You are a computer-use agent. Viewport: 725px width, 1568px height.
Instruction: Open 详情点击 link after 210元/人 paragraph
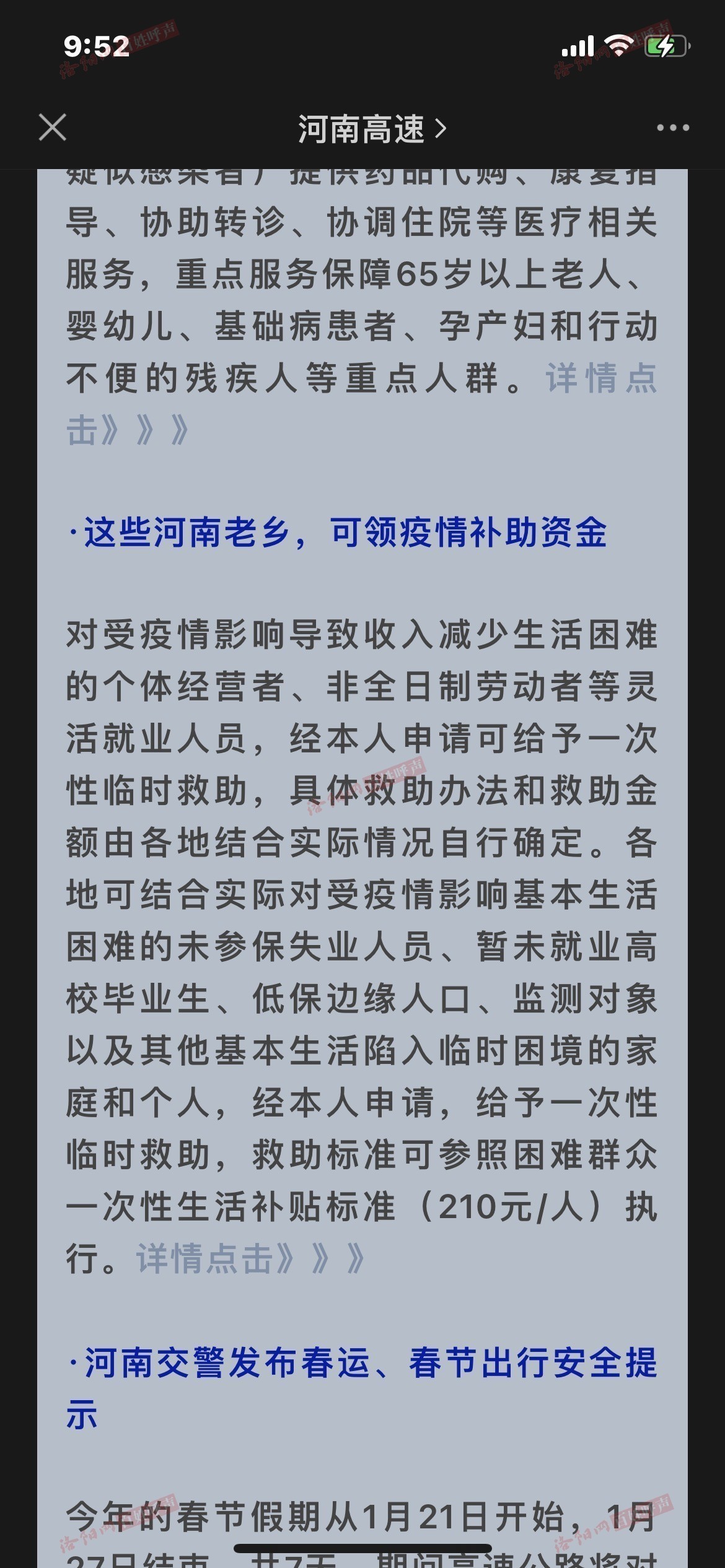[250, 1259]
